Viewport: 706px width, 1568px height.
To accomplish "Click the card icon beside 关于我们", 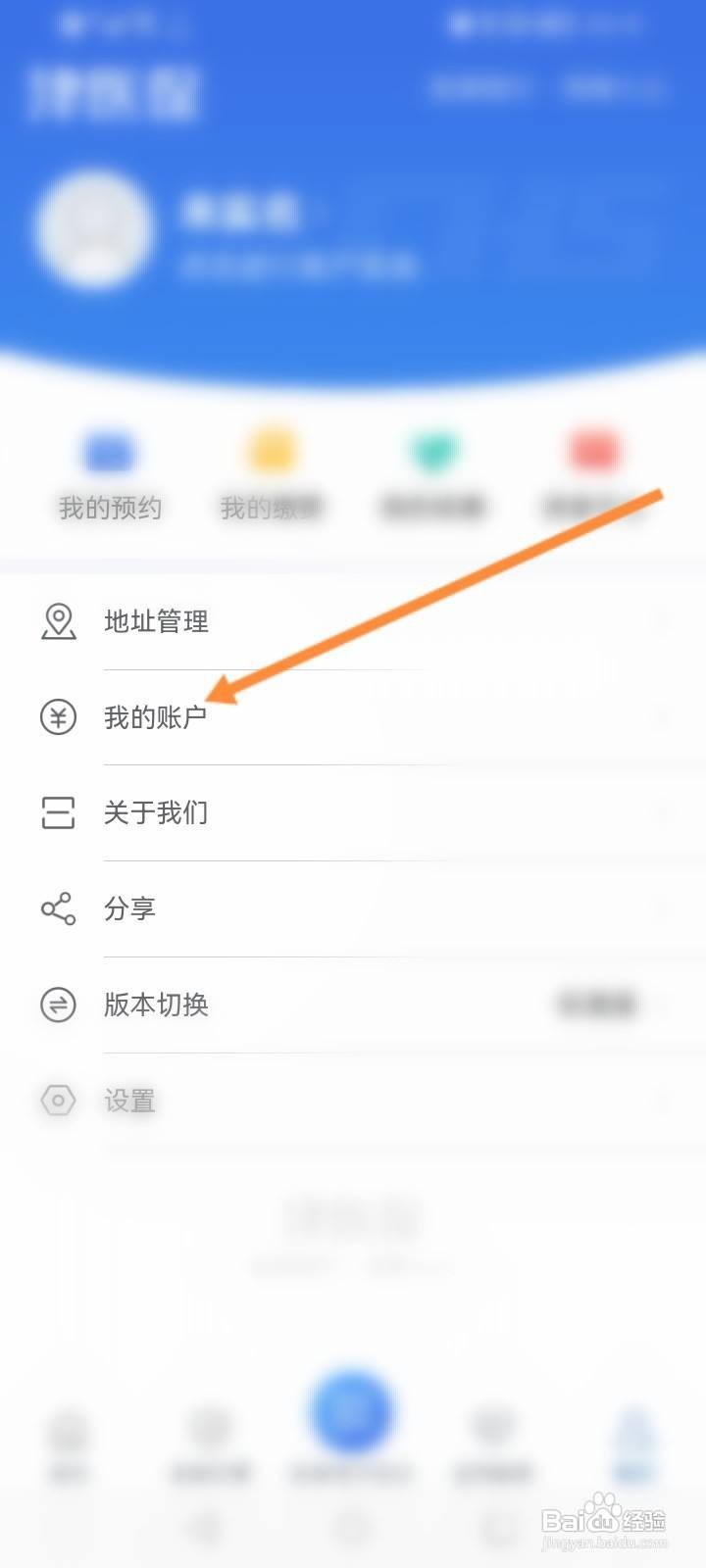I will click(x=59, y=812).
